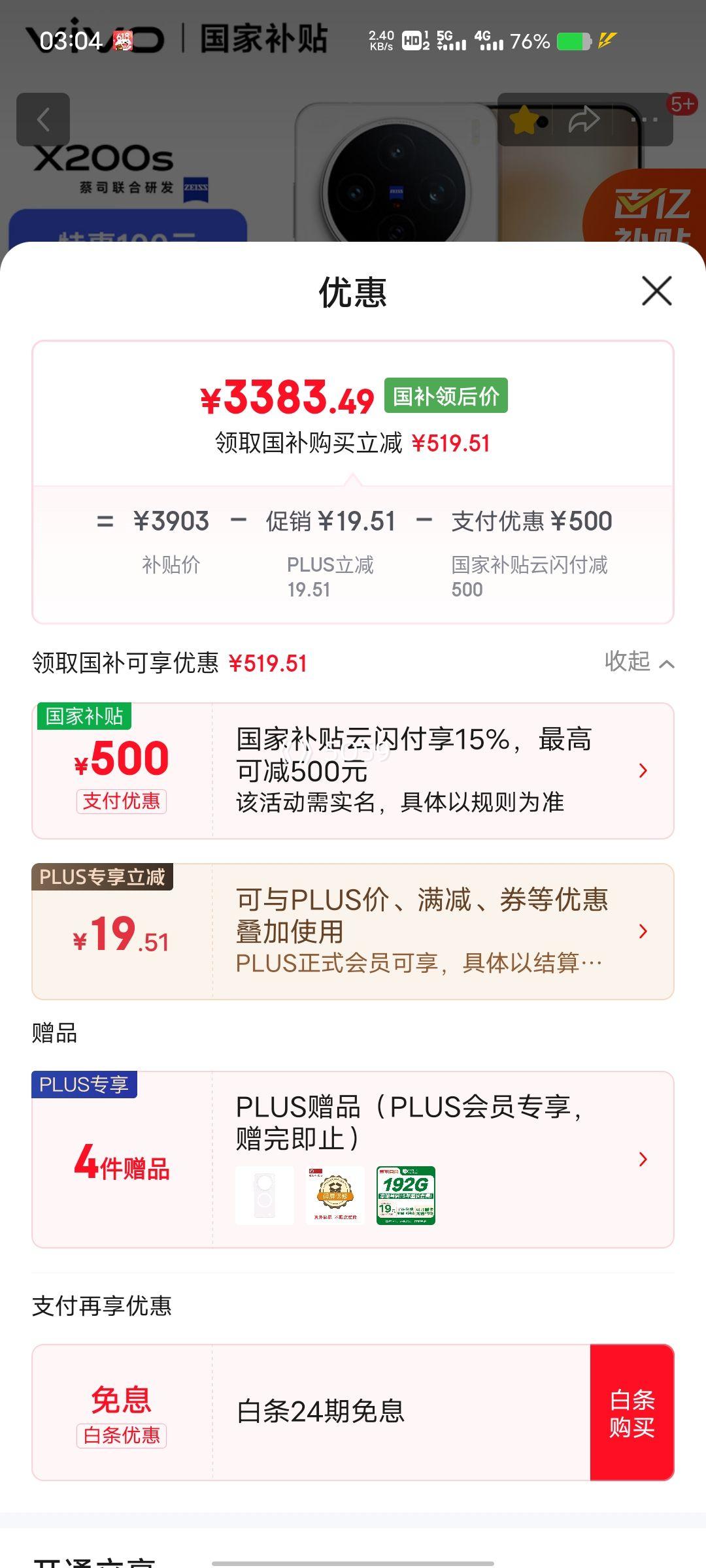Image resolution: width=706 pixels, height=1568 pixels.
Task: Tap the 白条购买 purchase button
Action: [634, 1411]
